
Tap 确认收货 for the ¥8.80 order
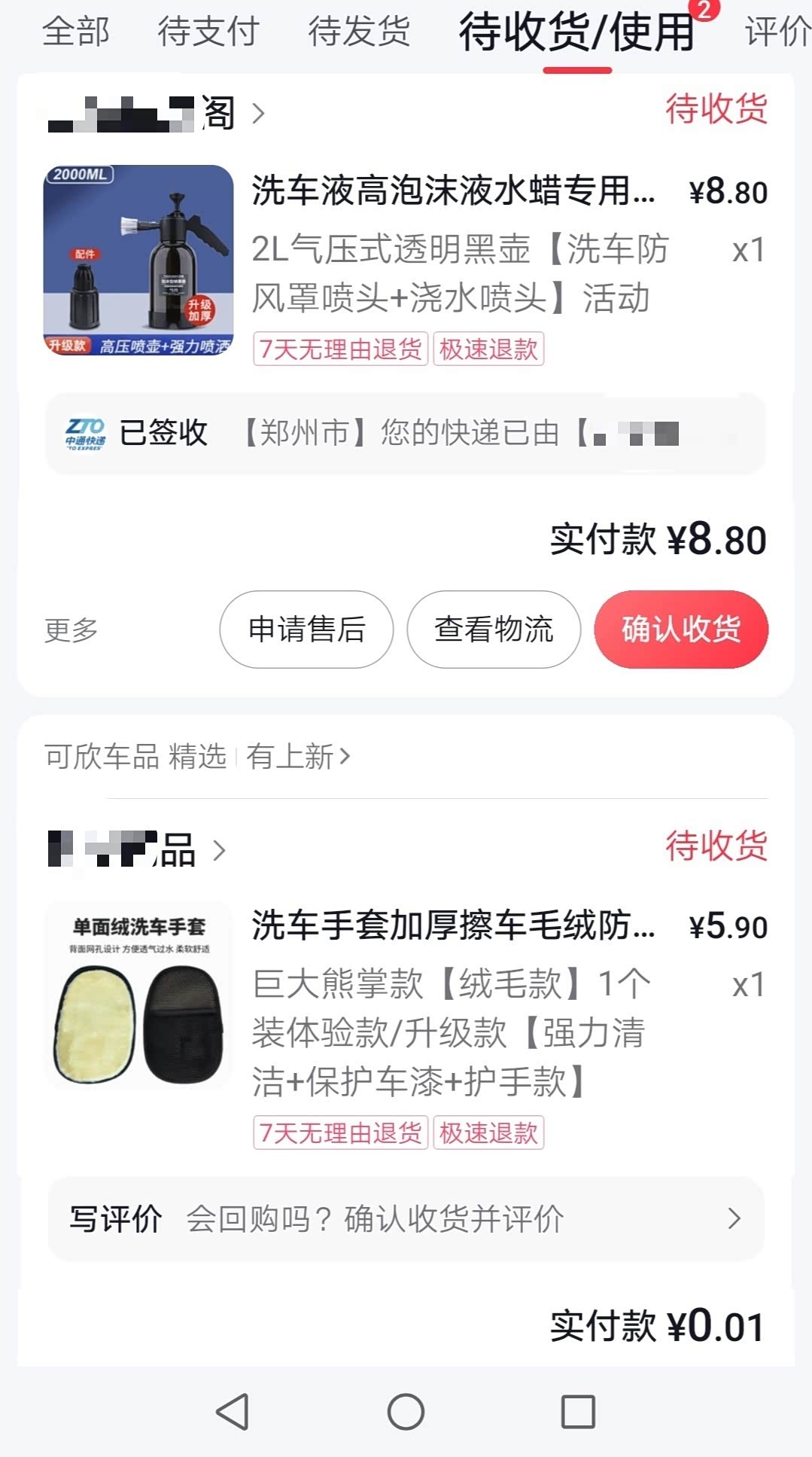[x=681, y=629]
